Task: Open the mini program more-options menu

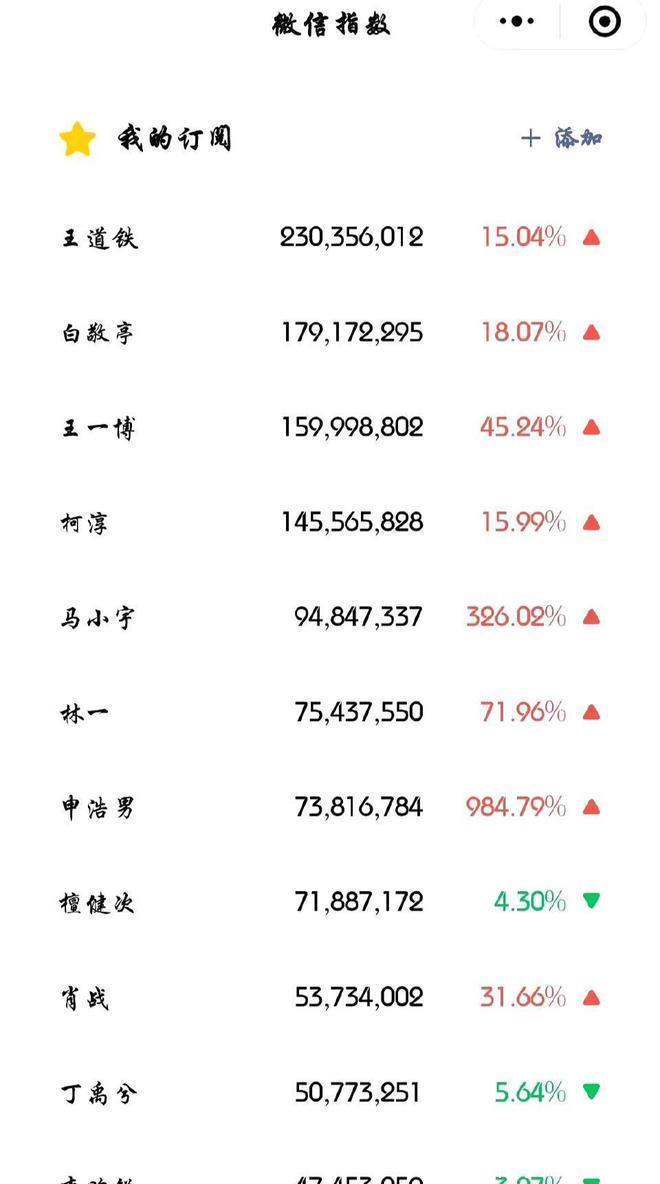Action: coord(516,21)
